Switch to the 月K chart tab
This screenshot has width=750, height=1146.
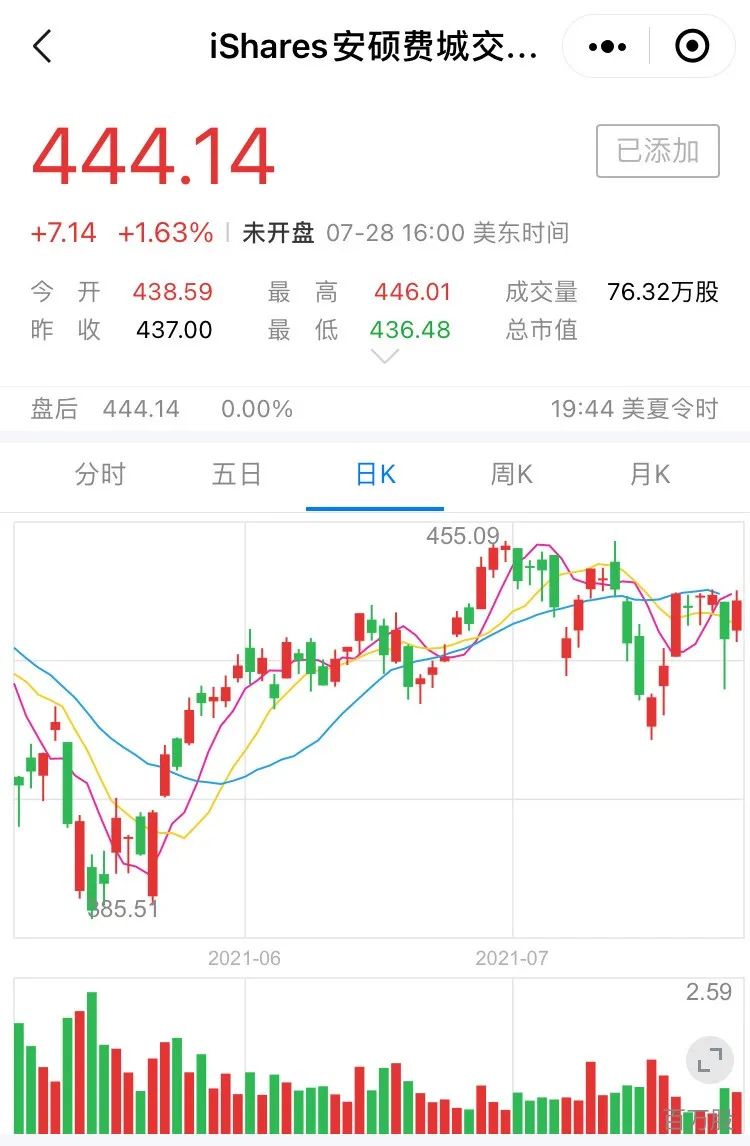(x=649, y=474)
